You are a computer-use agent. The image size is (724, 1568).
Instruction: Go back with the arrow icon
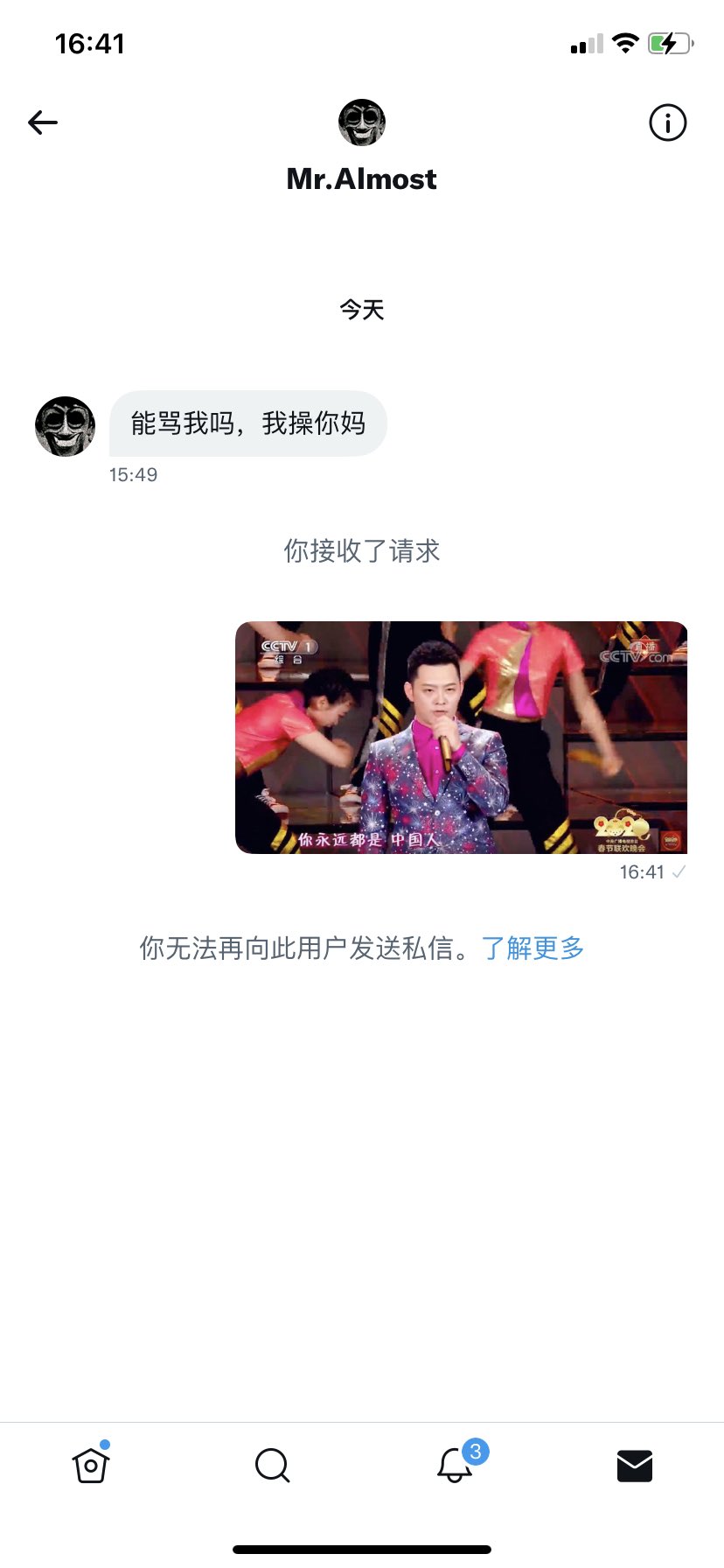43,122
